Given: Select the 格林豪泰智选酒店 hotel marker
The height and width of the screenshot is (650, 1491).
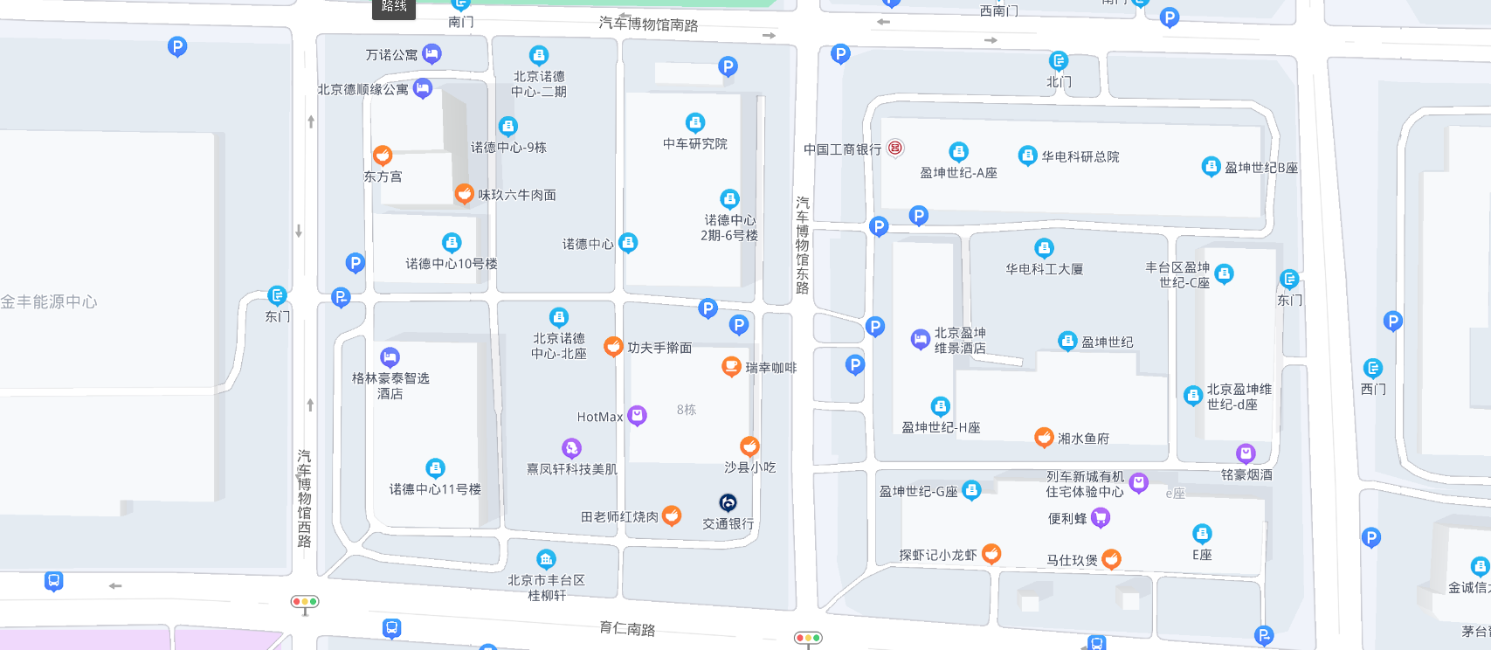Looking at the screenshot, I should click(390, 357).
